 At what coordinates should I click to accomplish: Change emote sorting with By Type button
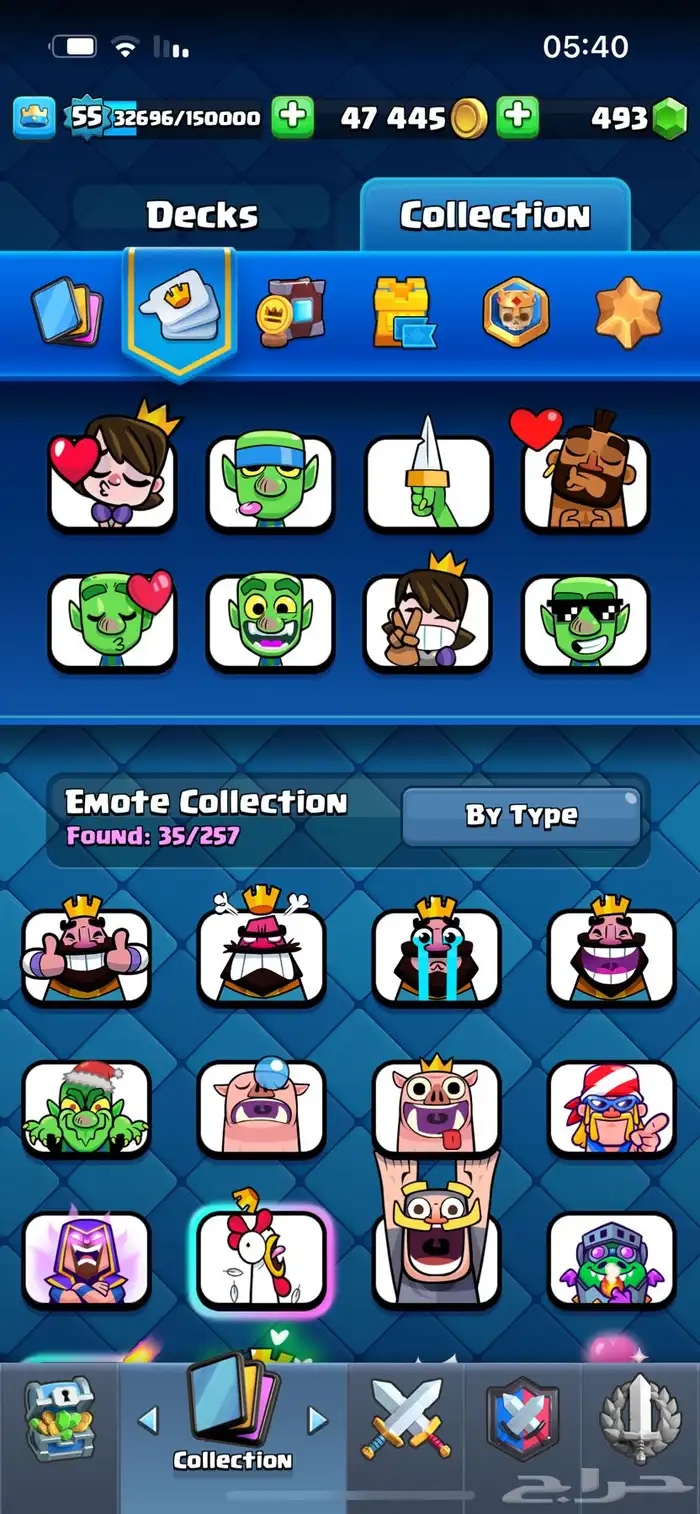(521, 816)
